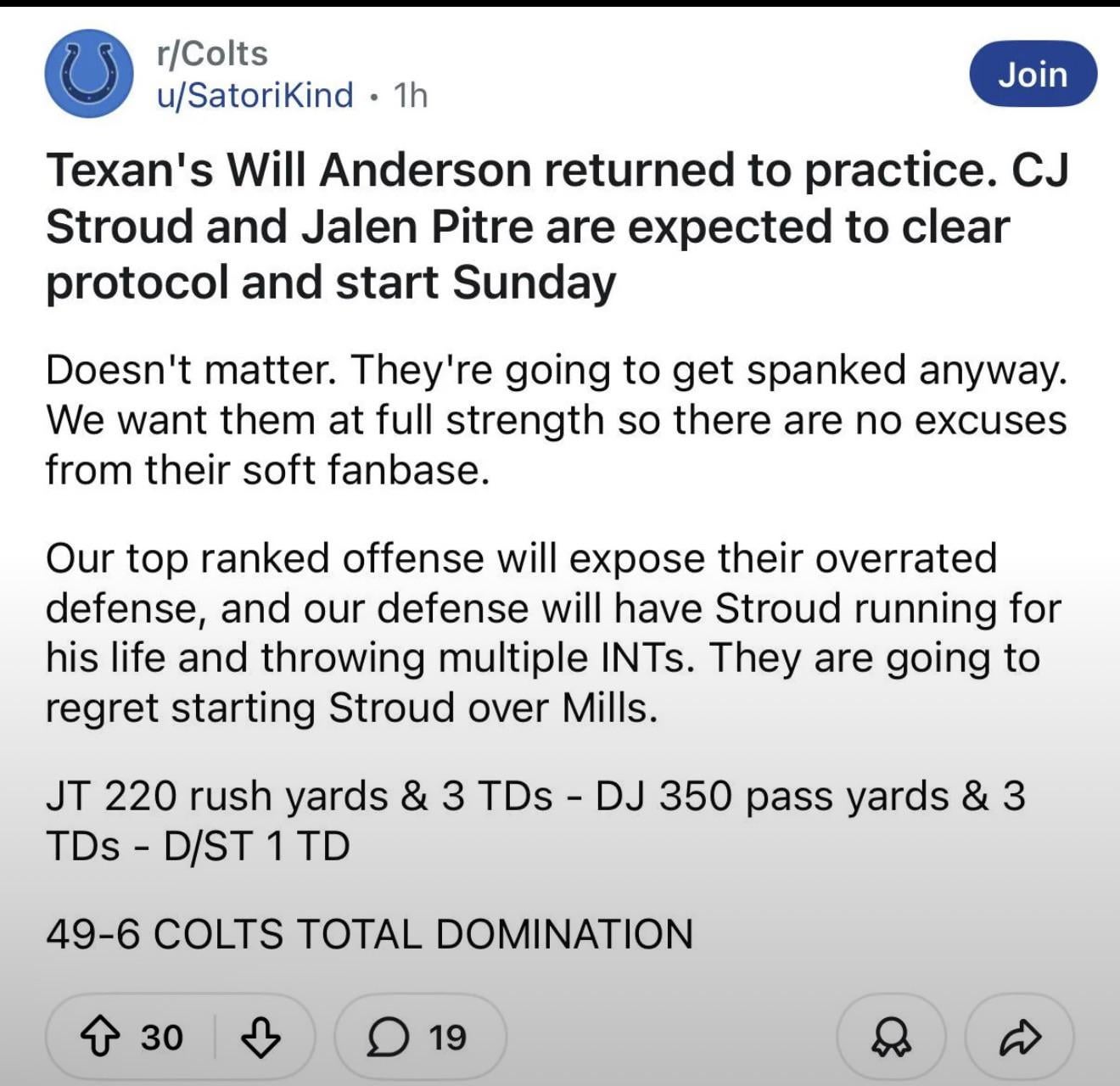Open the r/Colts subreddit link

tap(213, 53)
